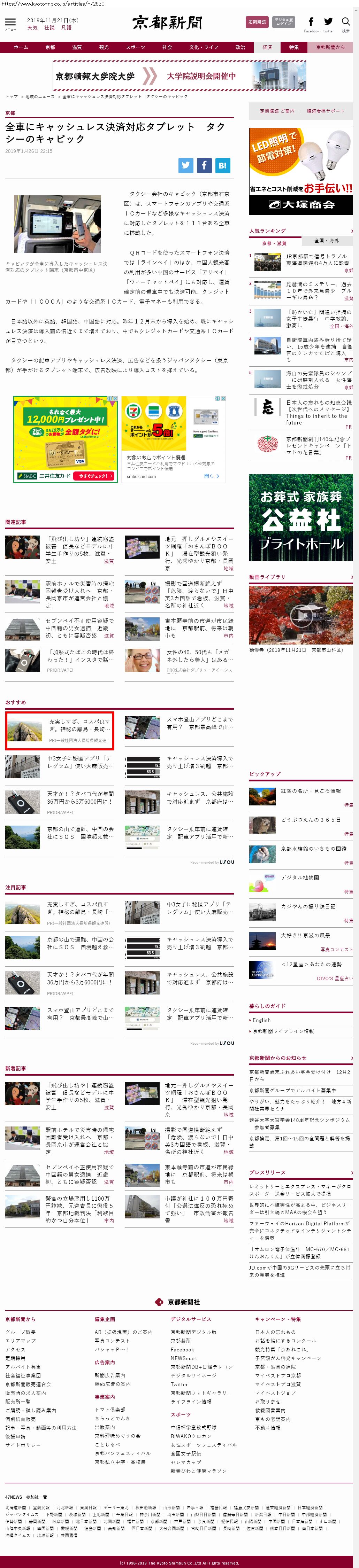Open the search icon

346,23
